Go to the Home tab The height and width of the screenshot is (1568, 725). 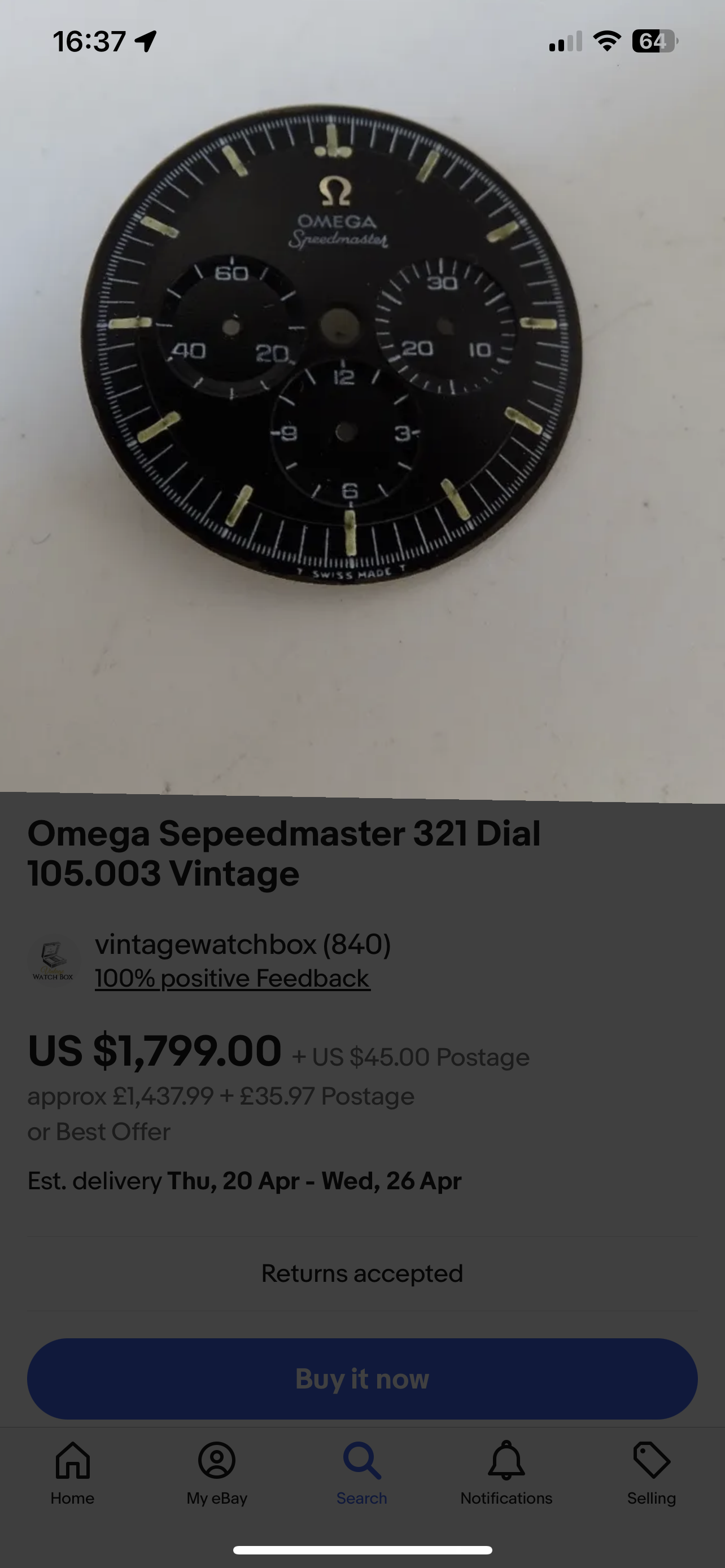(x=72, y=1474)
